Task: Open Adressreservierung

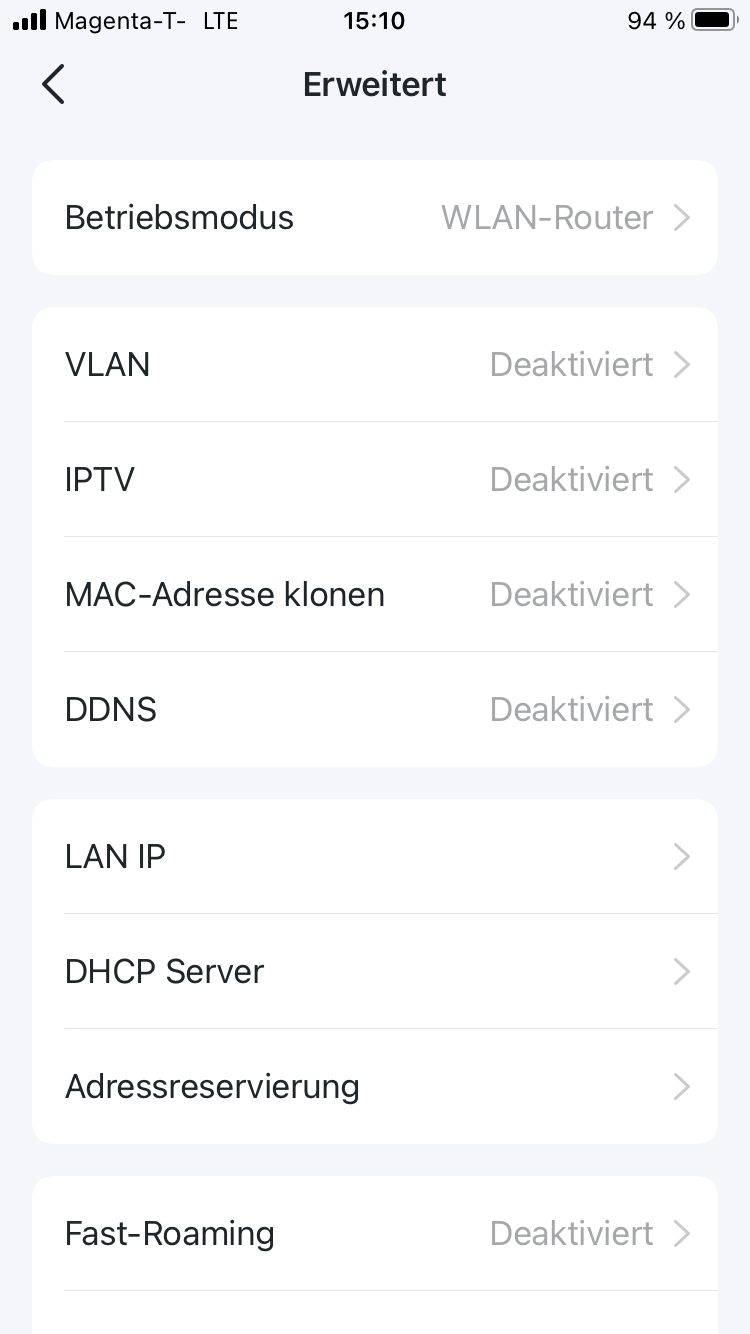Action: click(375, 1087)
